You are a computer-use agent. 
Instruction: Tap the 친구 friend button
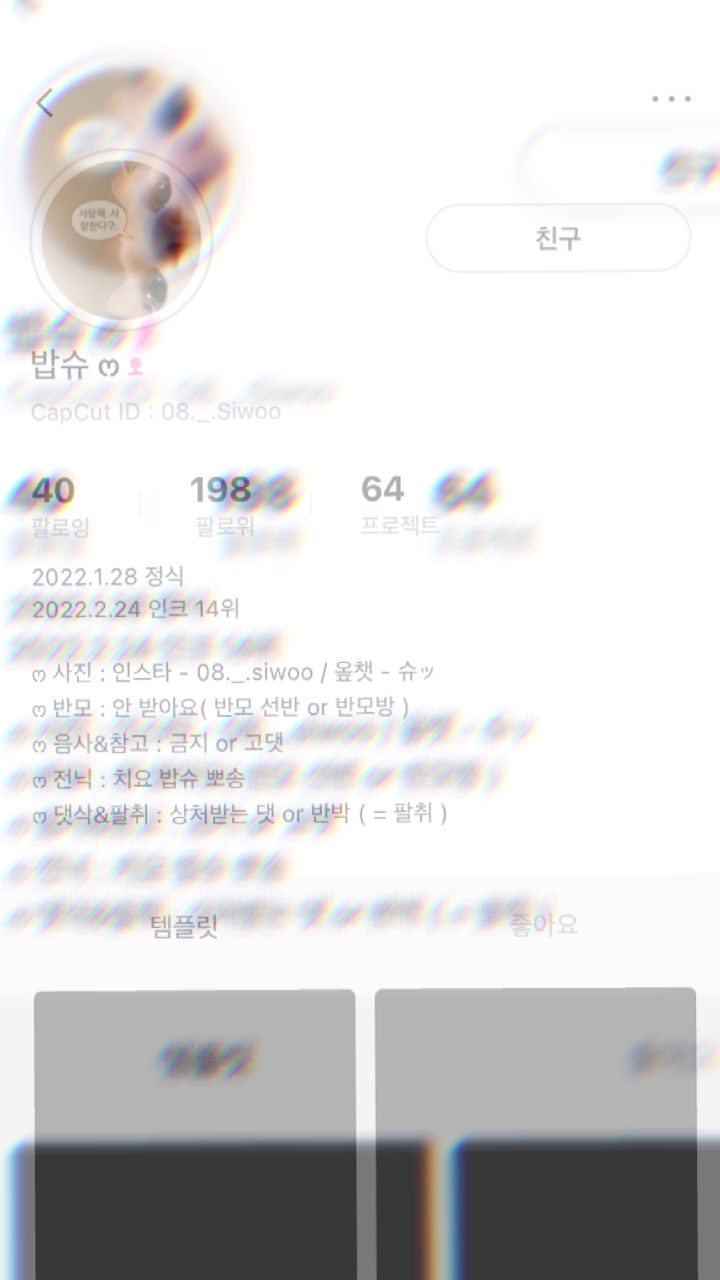[x=558, y=238]
